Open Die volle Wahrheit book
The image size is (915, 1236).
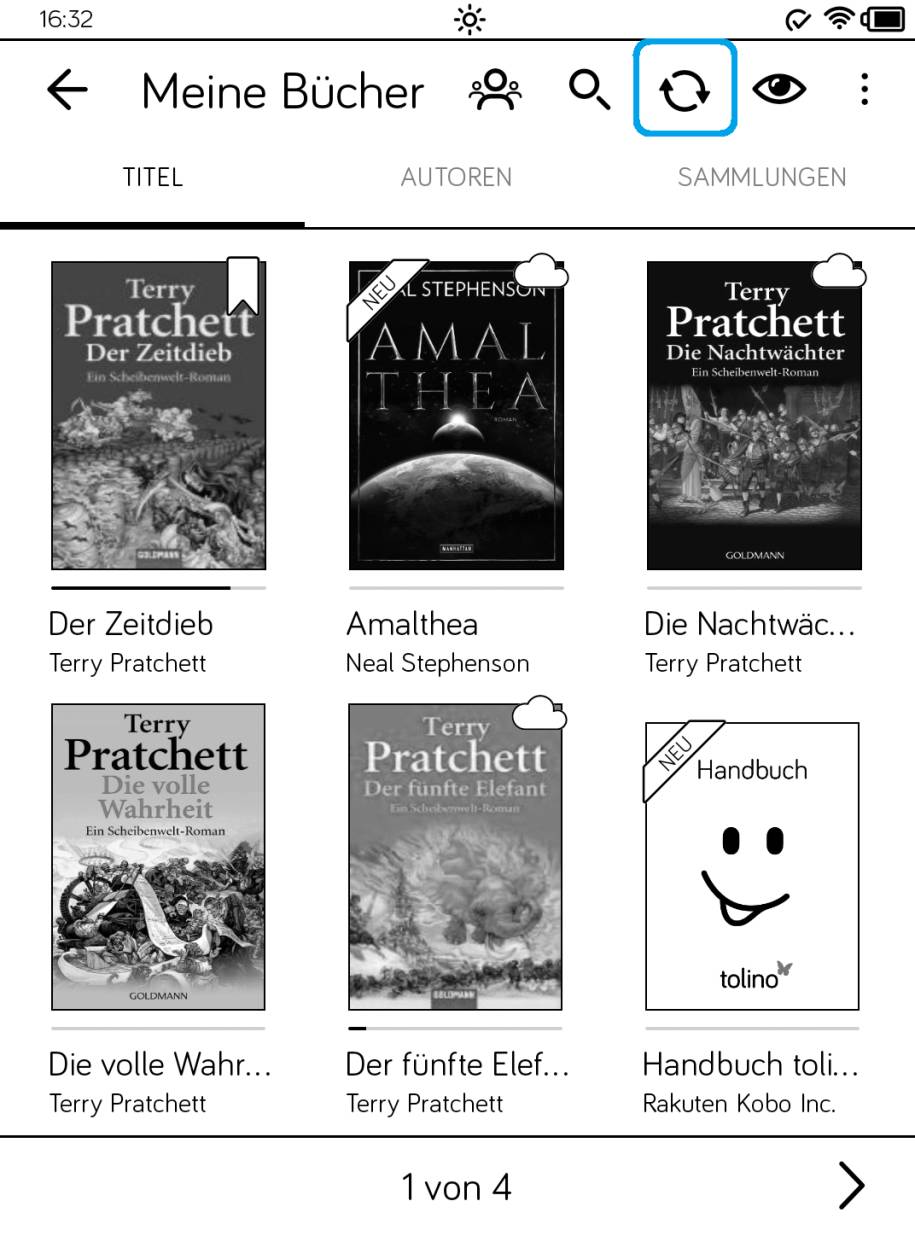pyautogui.click(x=158, y=857)
